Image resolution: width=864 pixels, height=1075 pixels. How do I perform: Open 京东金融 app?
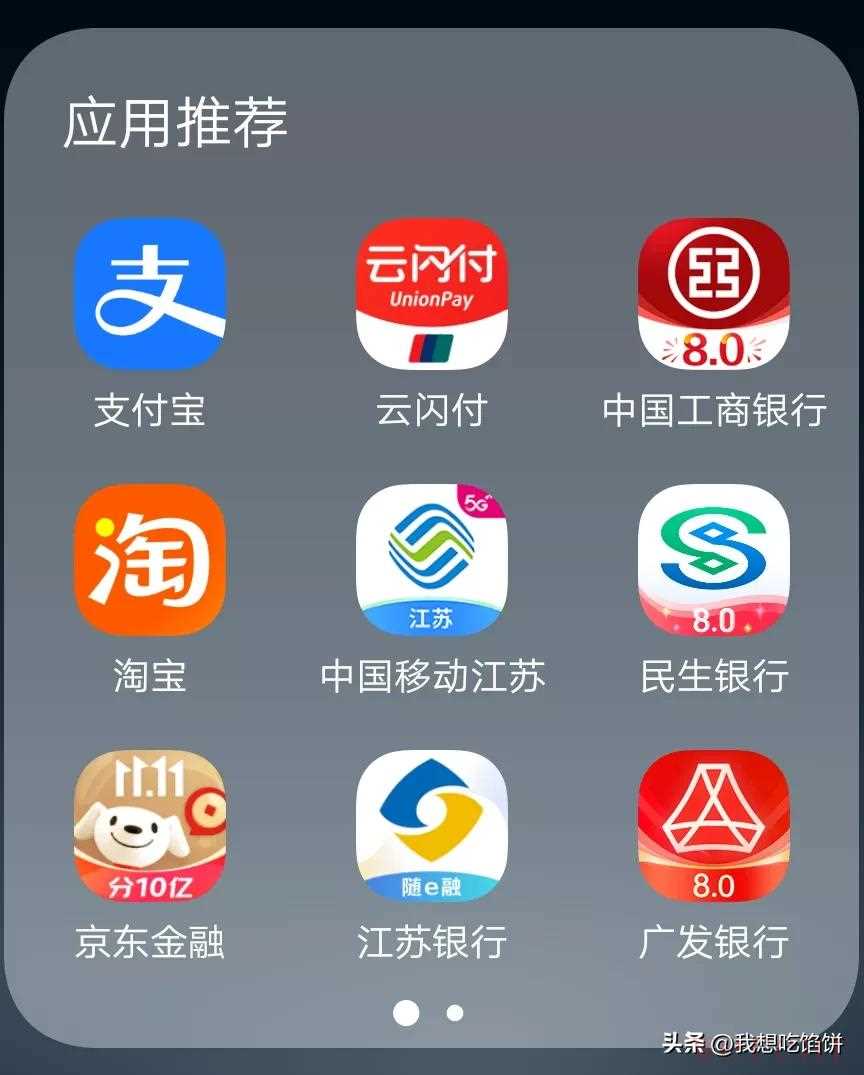[x=150, y=826]
